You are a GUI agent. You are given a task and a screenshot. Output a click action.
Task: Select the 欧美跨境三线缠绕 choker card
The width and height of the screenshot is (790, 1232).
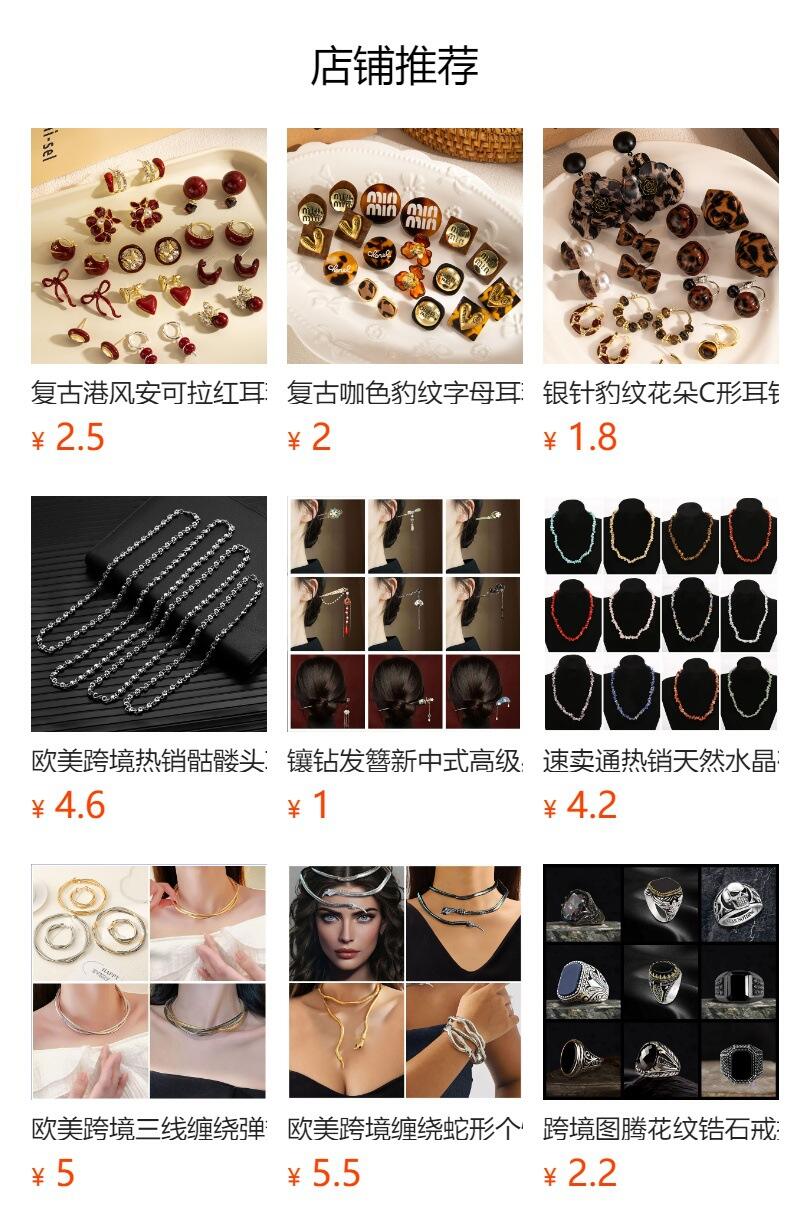[149, 982]
